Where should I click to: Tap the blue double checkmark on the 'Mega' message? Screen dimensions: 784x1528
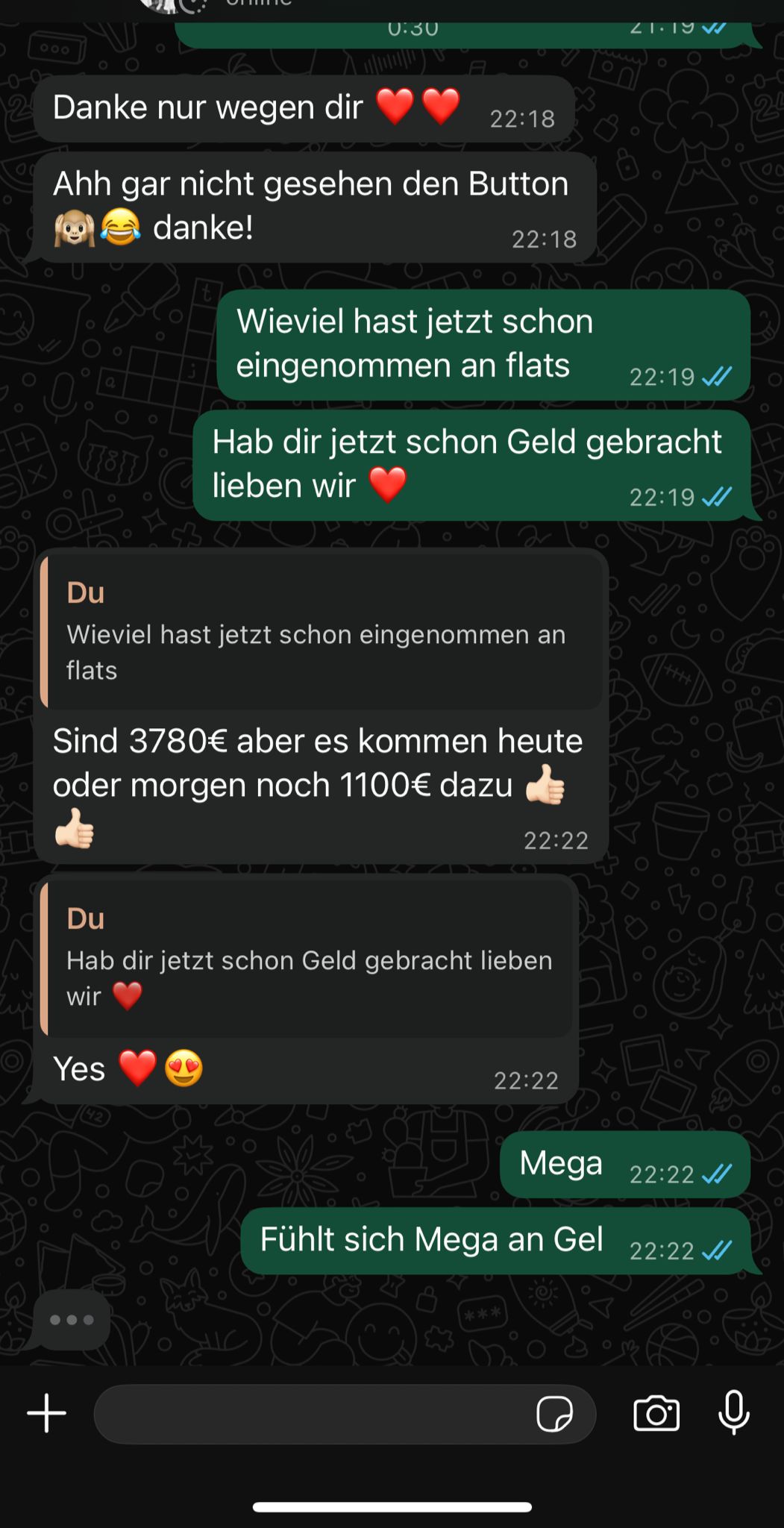pyautogui.click(x=715, y=1175)
